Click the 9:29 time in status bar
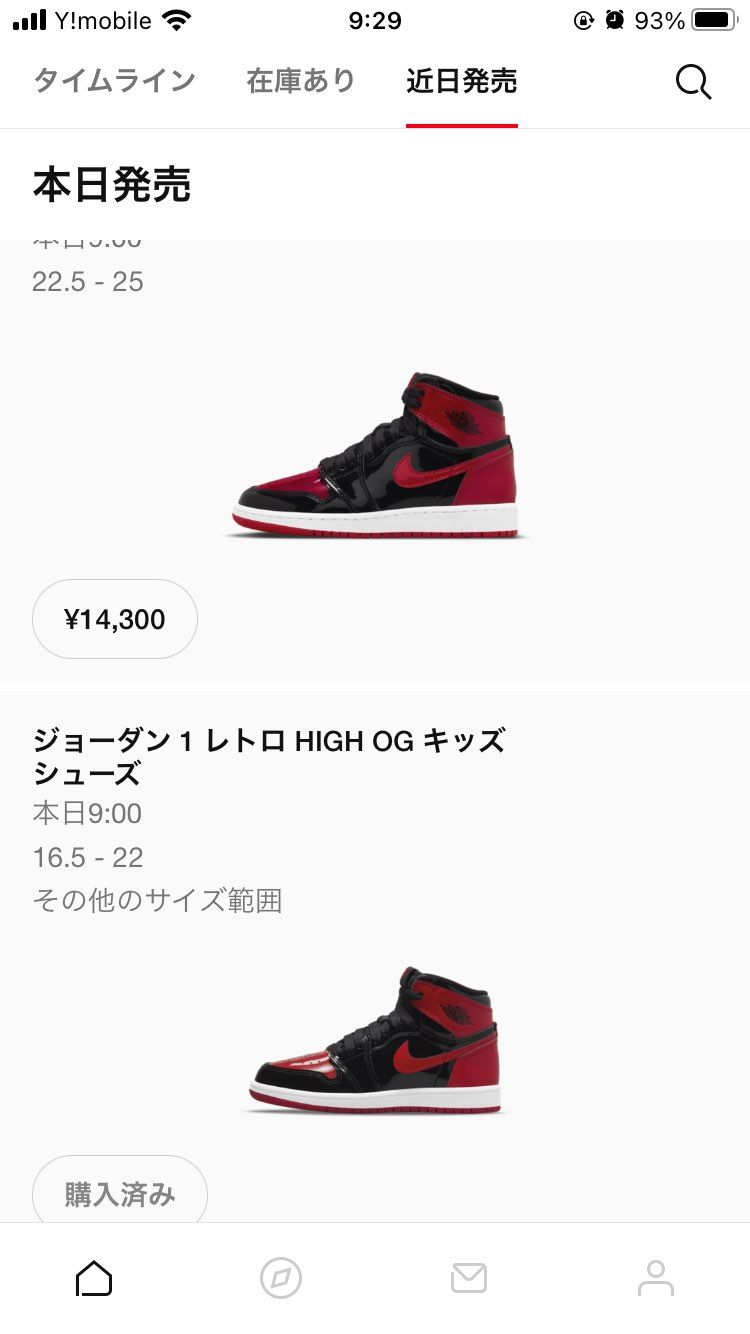 [x=375, y=20]
